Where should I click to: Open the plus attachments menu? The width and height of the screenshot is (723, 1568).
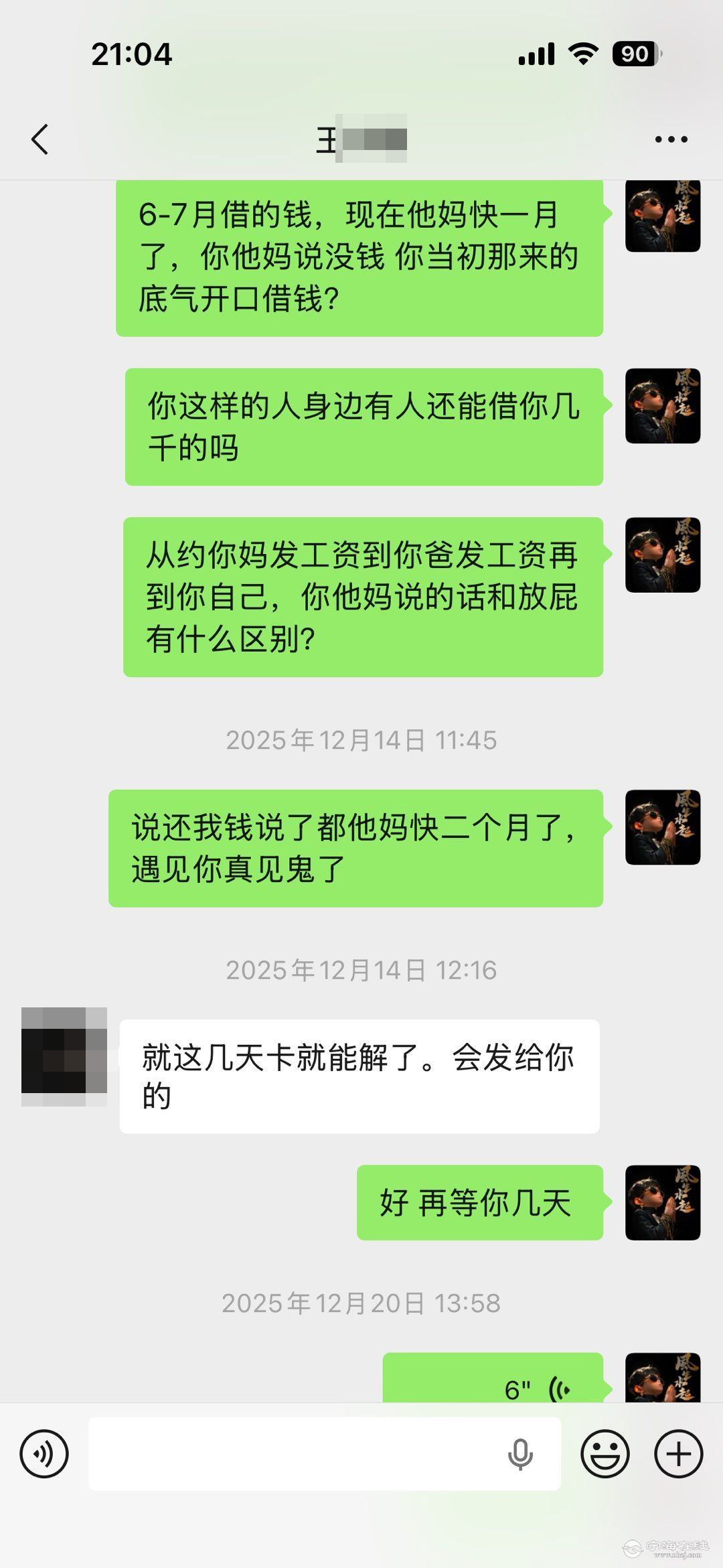pyautogui.click(x=678, y=1453)
